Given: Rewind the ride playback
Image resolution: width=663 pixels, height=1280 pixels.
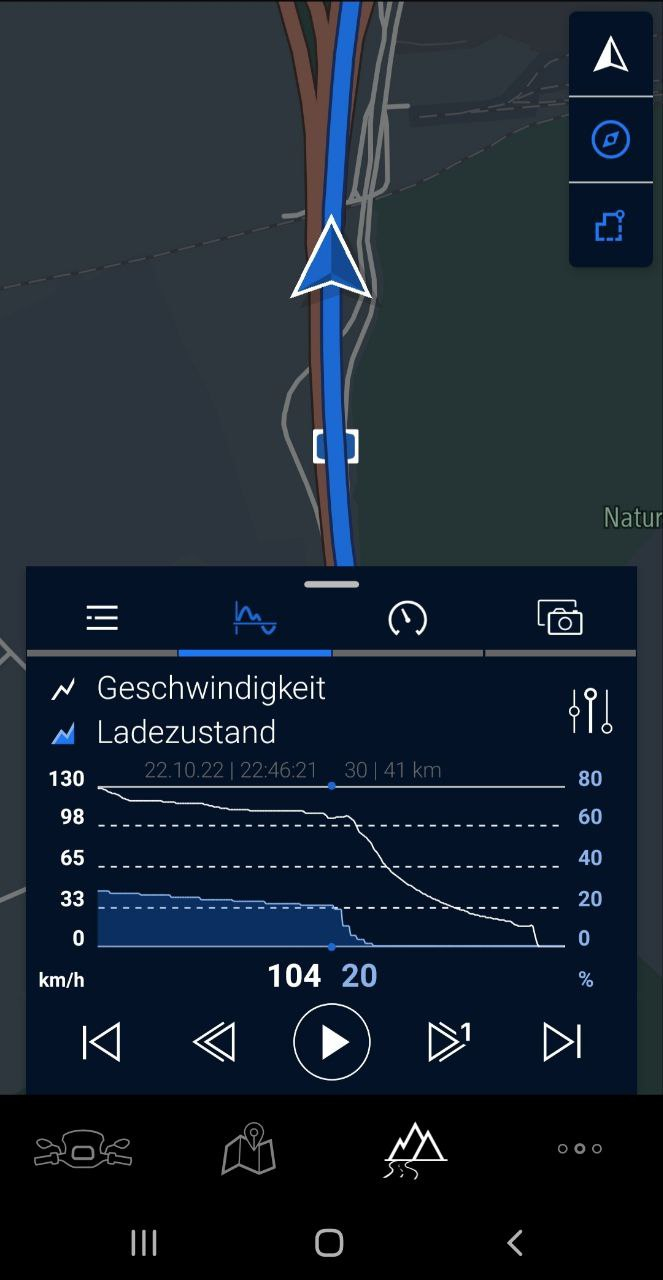Looking at the screenshot, I should tap(214, 1042).
